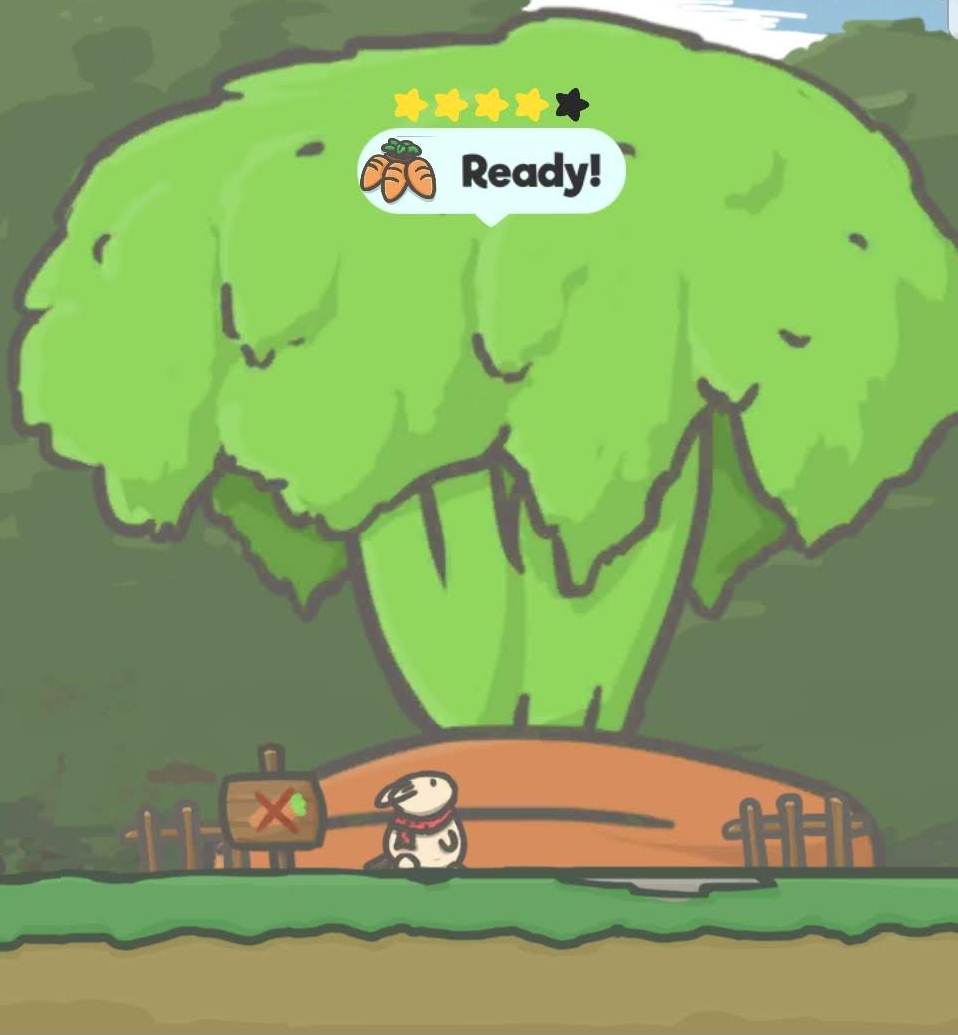The image size is (958, 1035).
Task: Tap the wooden carrot sign
Action: [273, 809]
